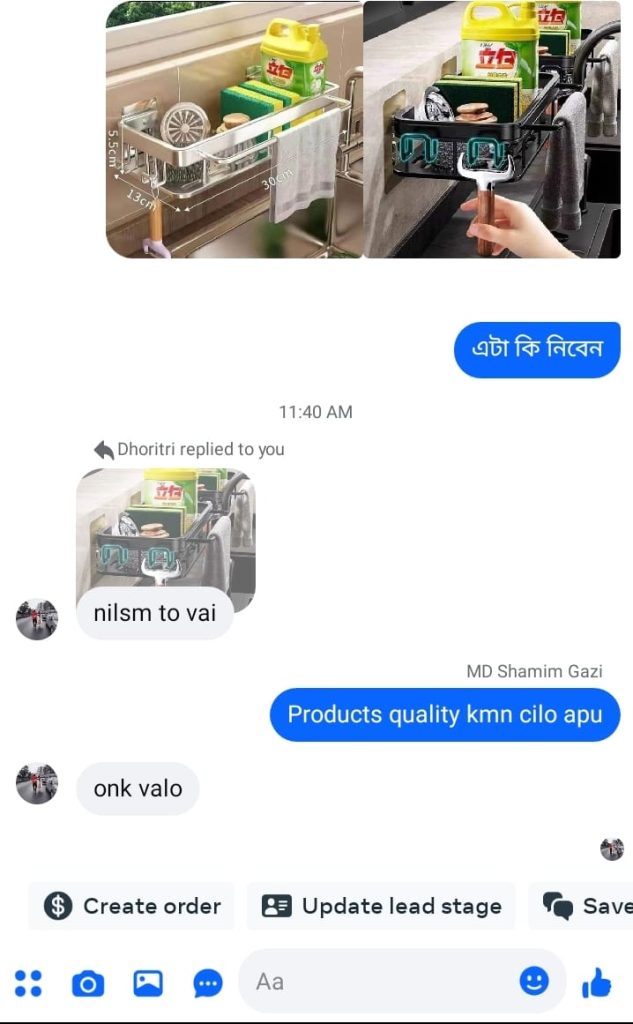Screen dimensions: 633x1024
Task: Tap the Save chip beside Update lead stage
Action: click(x=586, y=906)
